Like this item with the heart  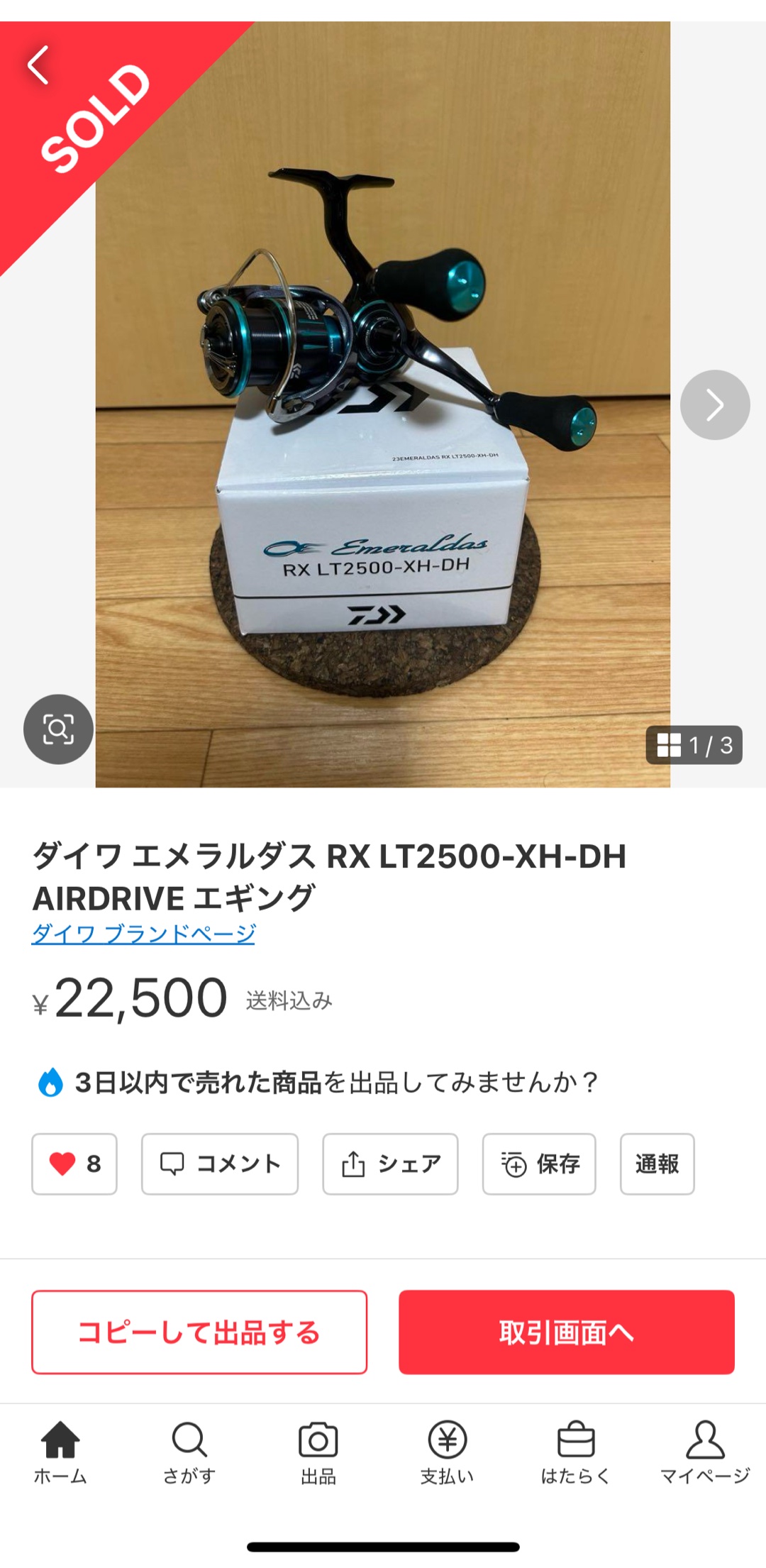(74, 1164)
